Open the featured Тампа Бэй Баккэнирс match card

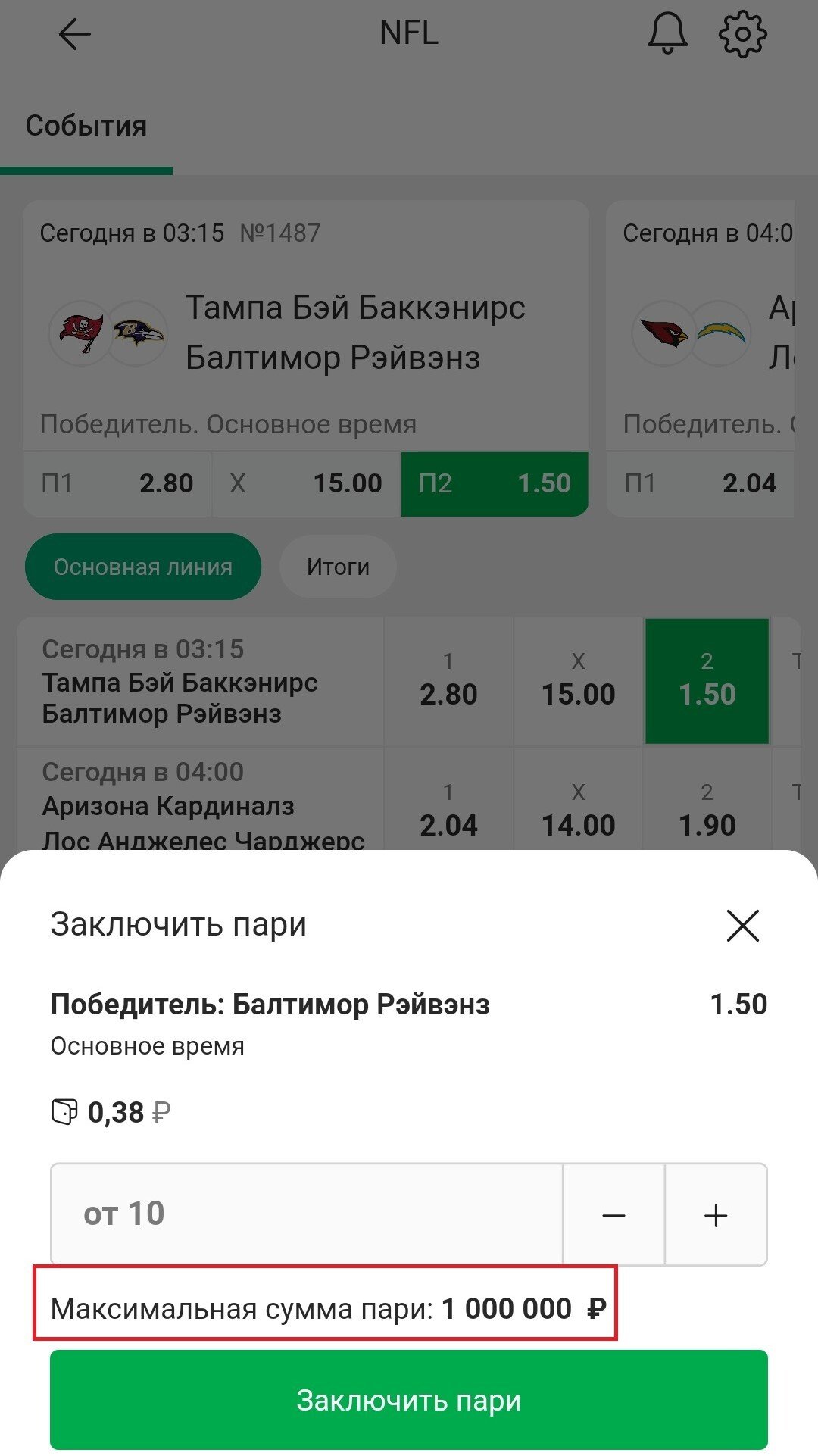(306, 333)
